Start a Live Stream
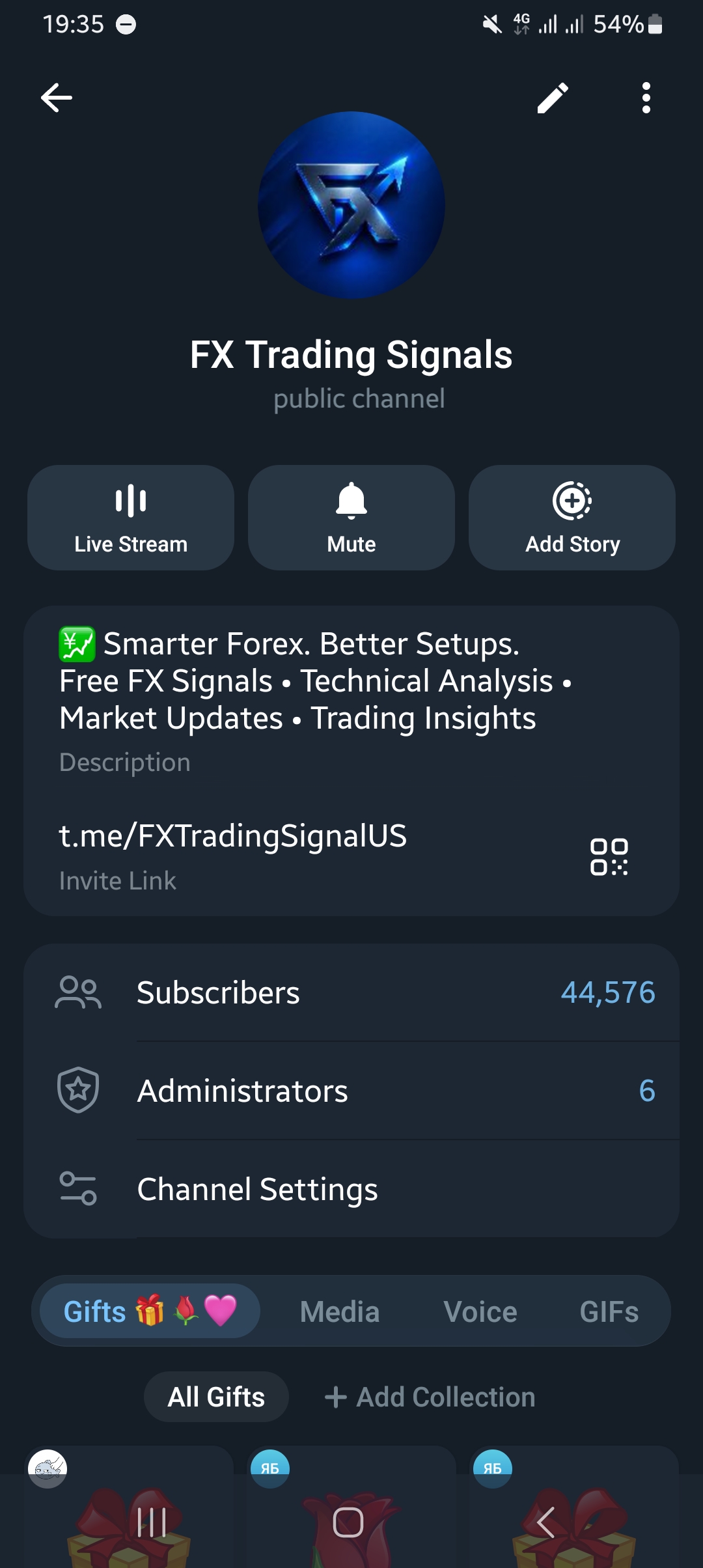 (131, 518)
